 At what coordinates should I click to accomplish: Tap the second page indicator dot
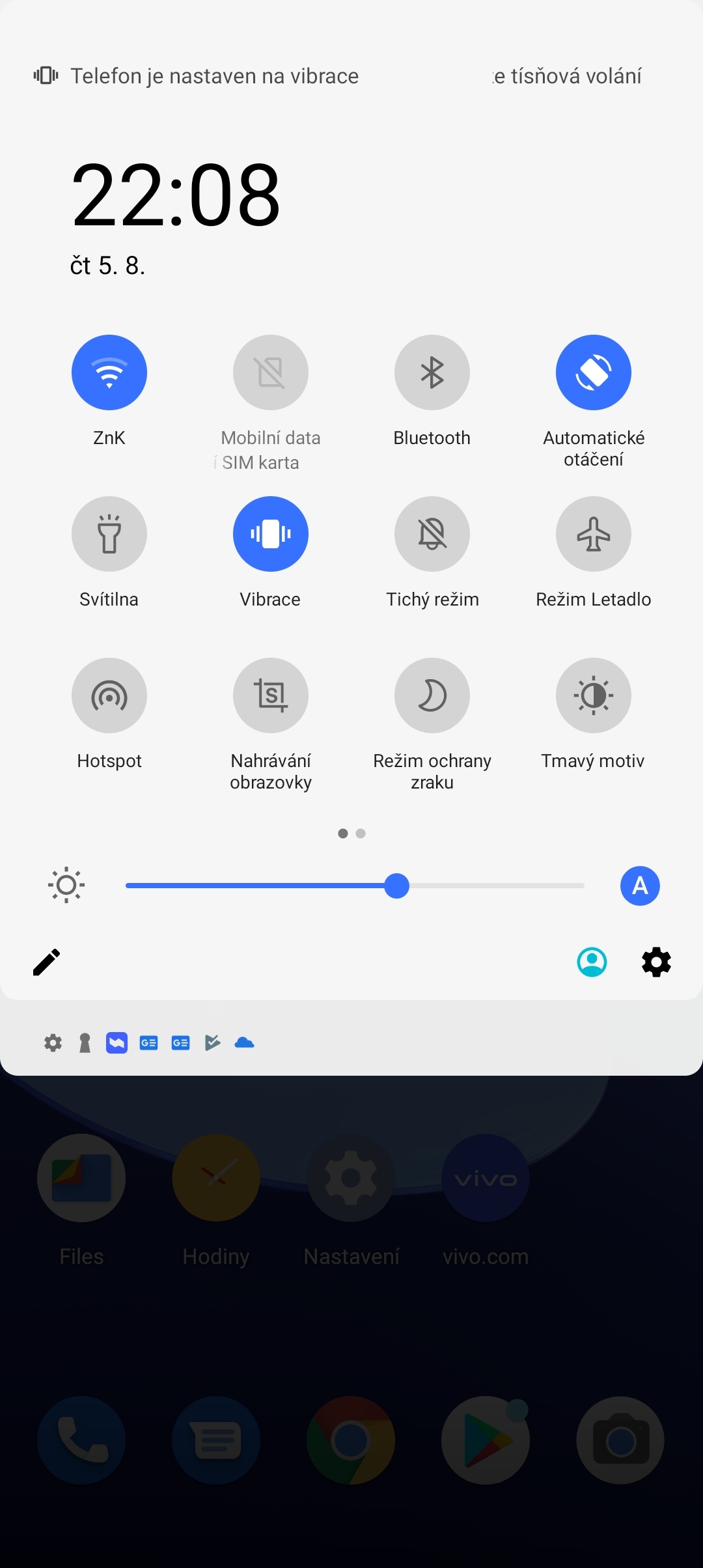pos(361,833)
